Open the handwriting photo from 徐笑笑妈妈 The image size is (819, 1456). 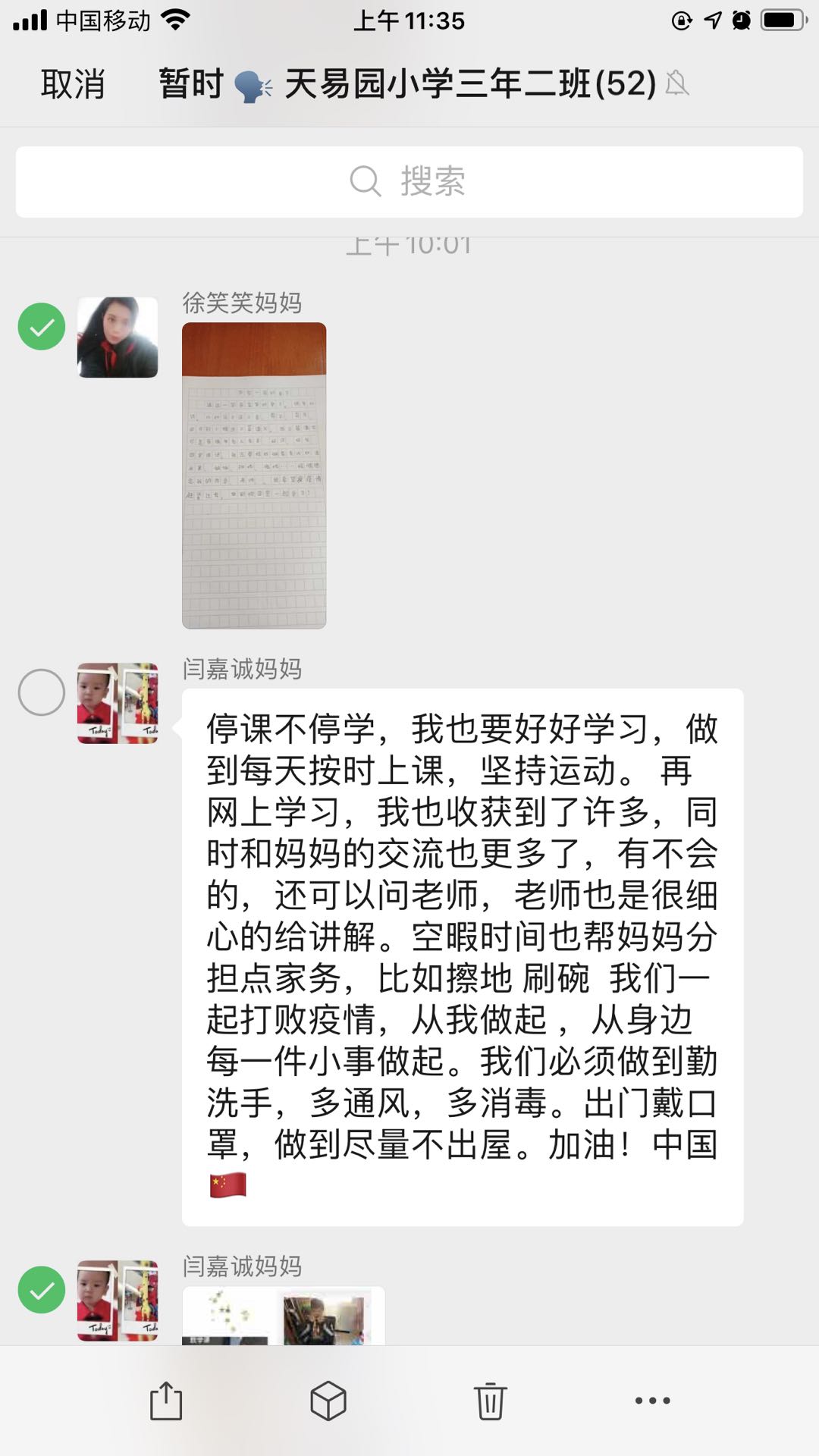pos(254,475)
